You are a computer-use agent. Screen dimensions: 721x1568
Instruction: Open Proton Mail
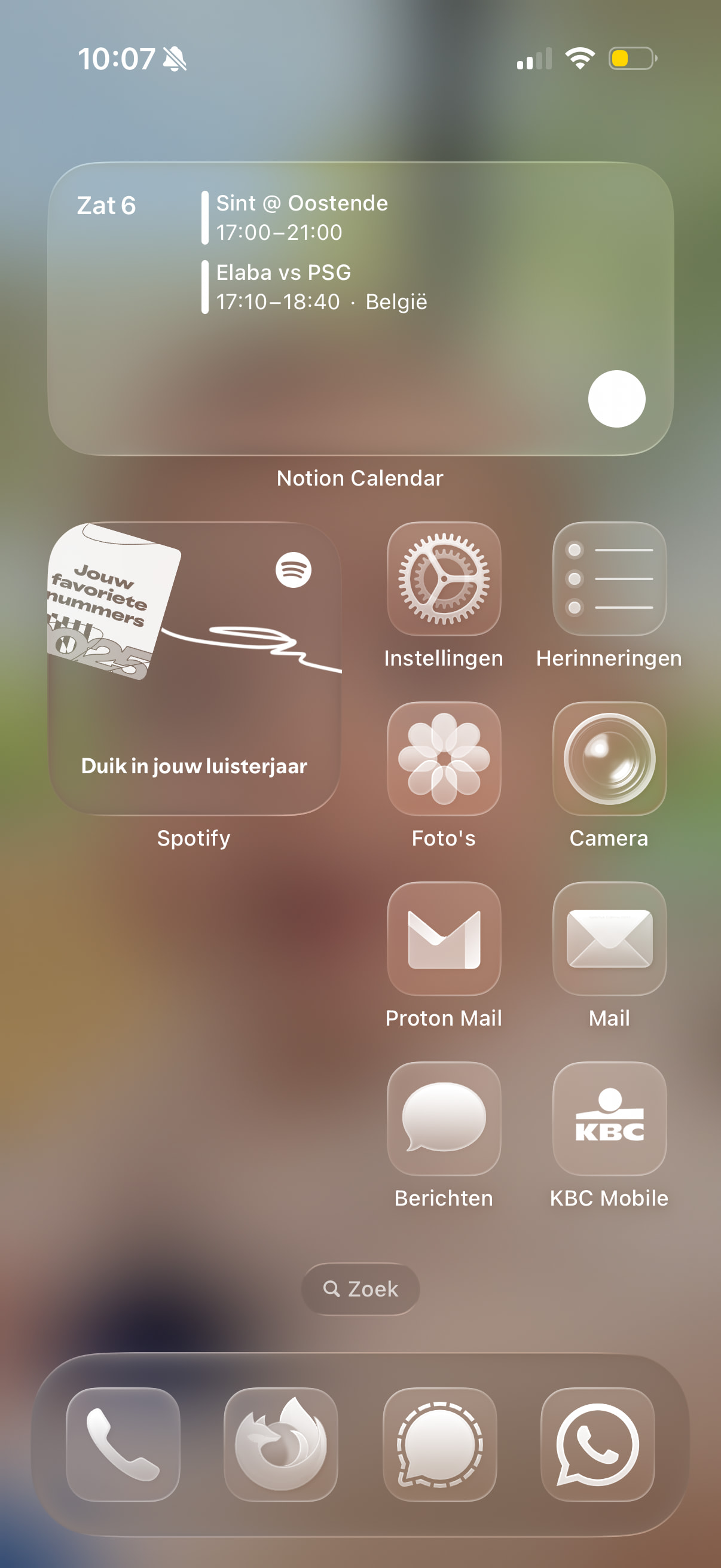[x=444, y=939]
